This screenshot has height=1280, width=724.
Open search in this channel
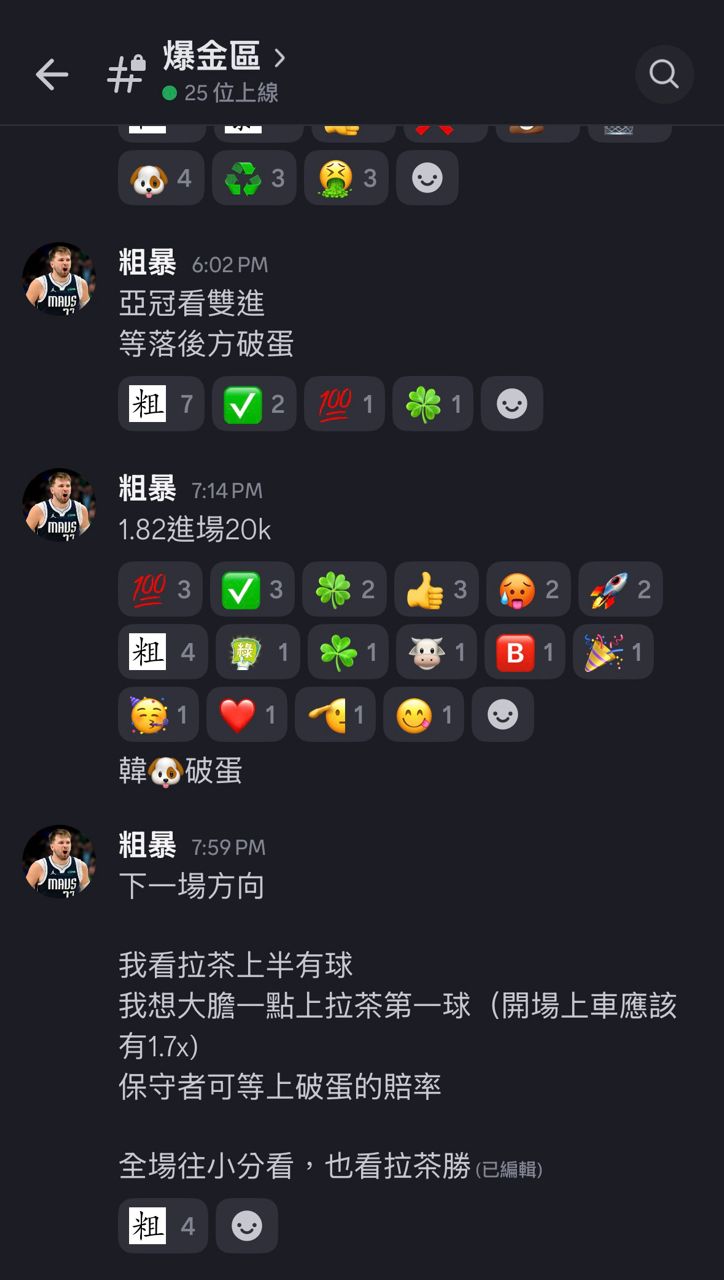pyautogui.click(x=664, y=74)
